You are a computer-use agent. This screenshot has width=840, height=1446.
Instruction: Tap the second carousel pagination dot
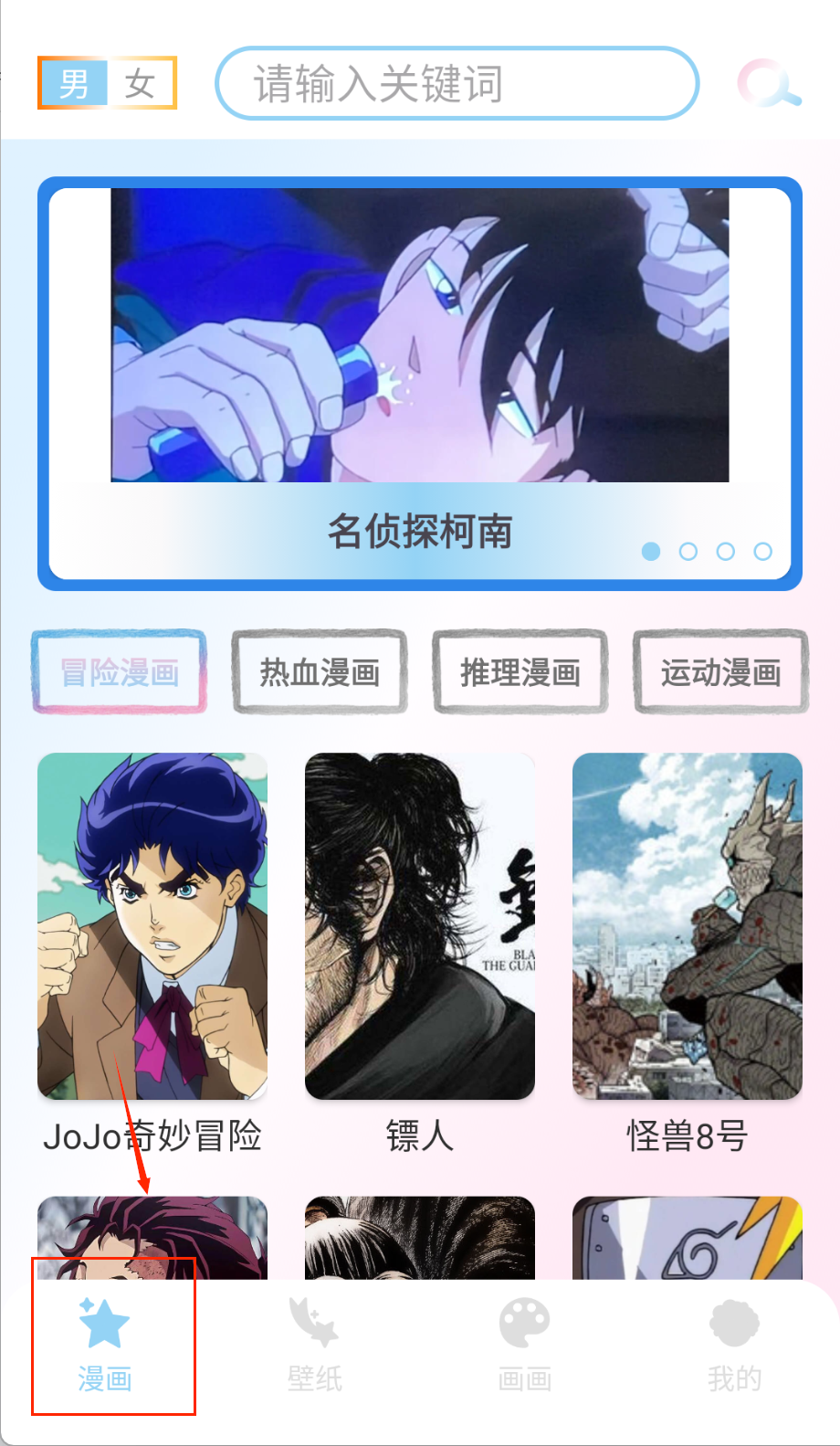coord(689,552)
